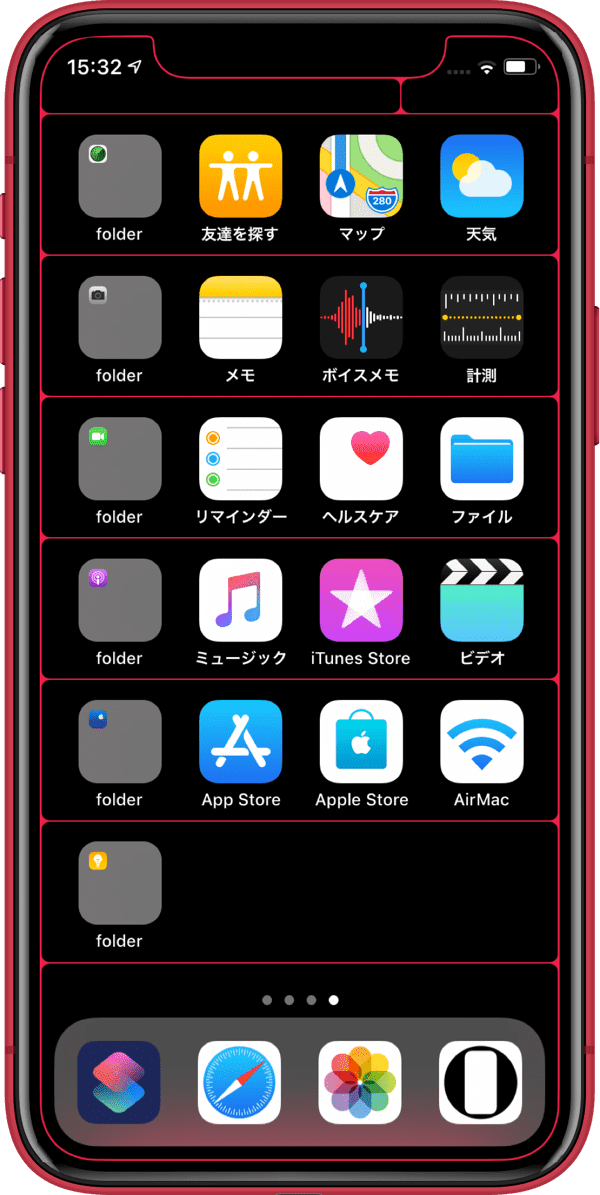
Task: Launch Shortcuts from the dock
Action: [119, 1082]
